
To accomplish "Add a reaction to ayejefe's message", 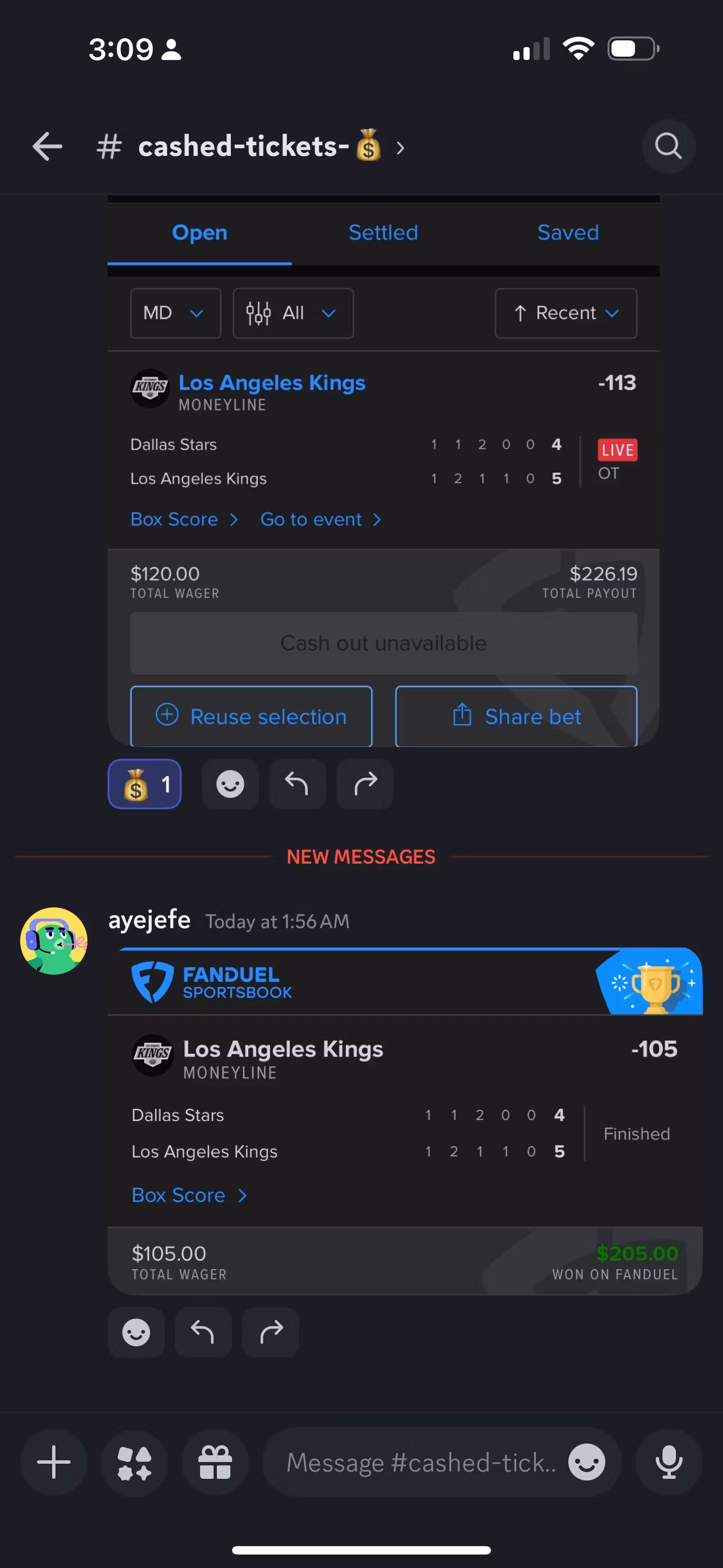I will tap(136, 1332).
